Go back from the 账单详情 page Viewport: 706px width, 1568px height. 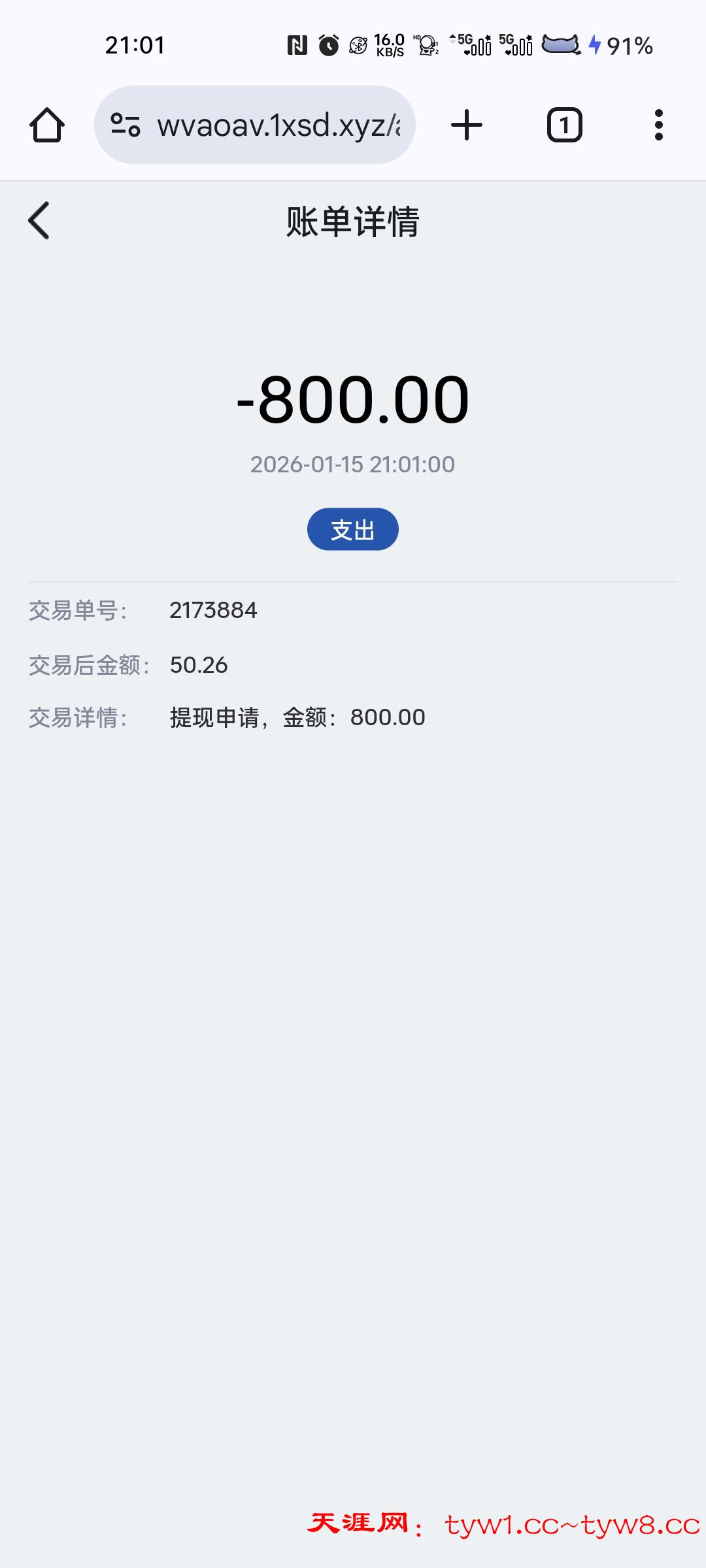coord(39,221)
